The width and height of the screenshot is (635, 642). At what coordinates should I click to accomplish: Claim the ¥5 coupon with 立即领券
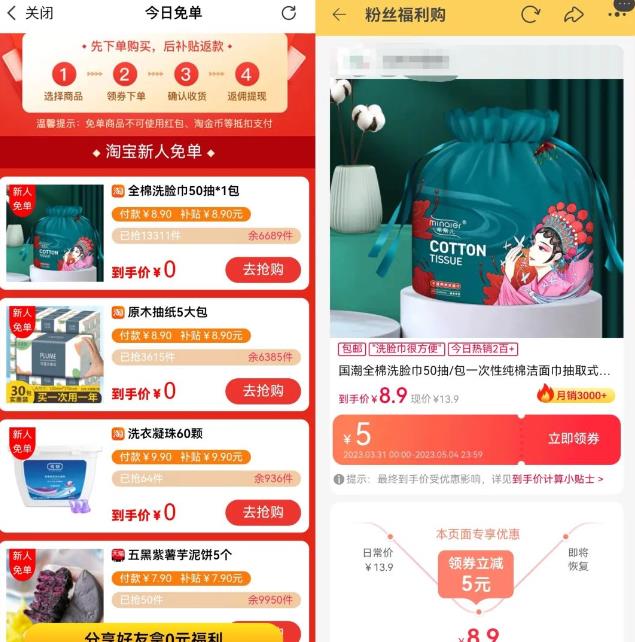point(573,439)
